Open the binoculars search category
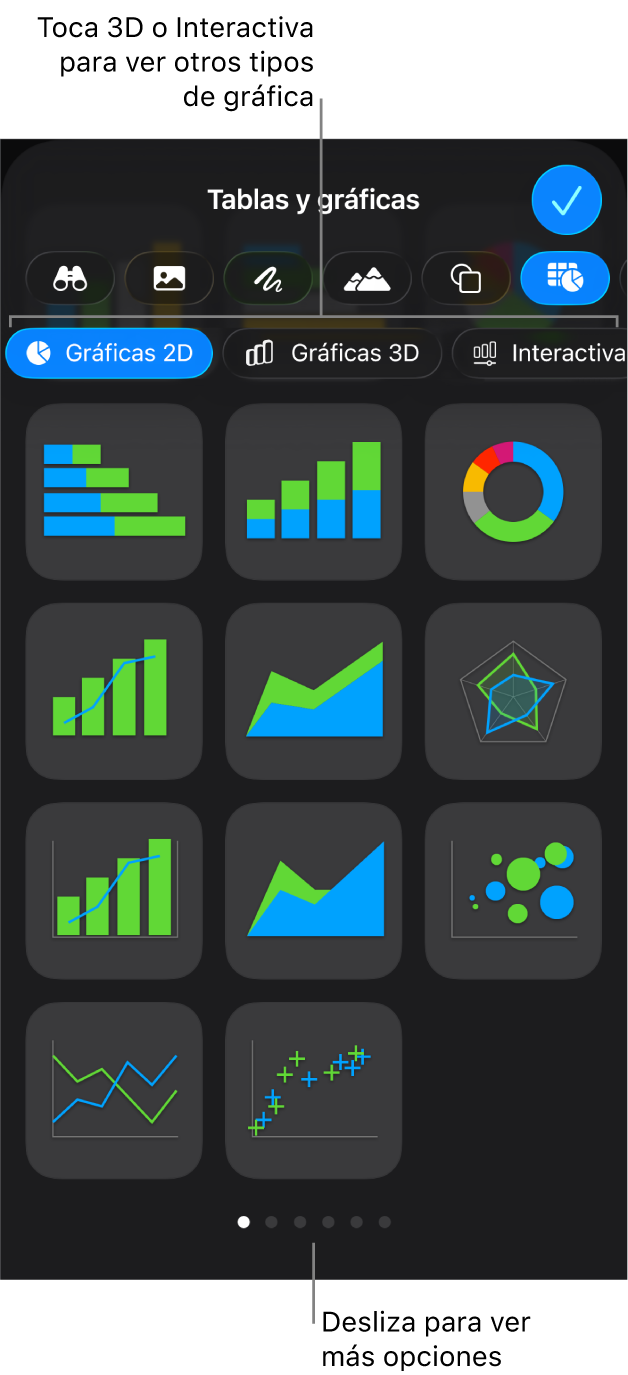Screen dimensions: 628x1375 click(70, 278)
